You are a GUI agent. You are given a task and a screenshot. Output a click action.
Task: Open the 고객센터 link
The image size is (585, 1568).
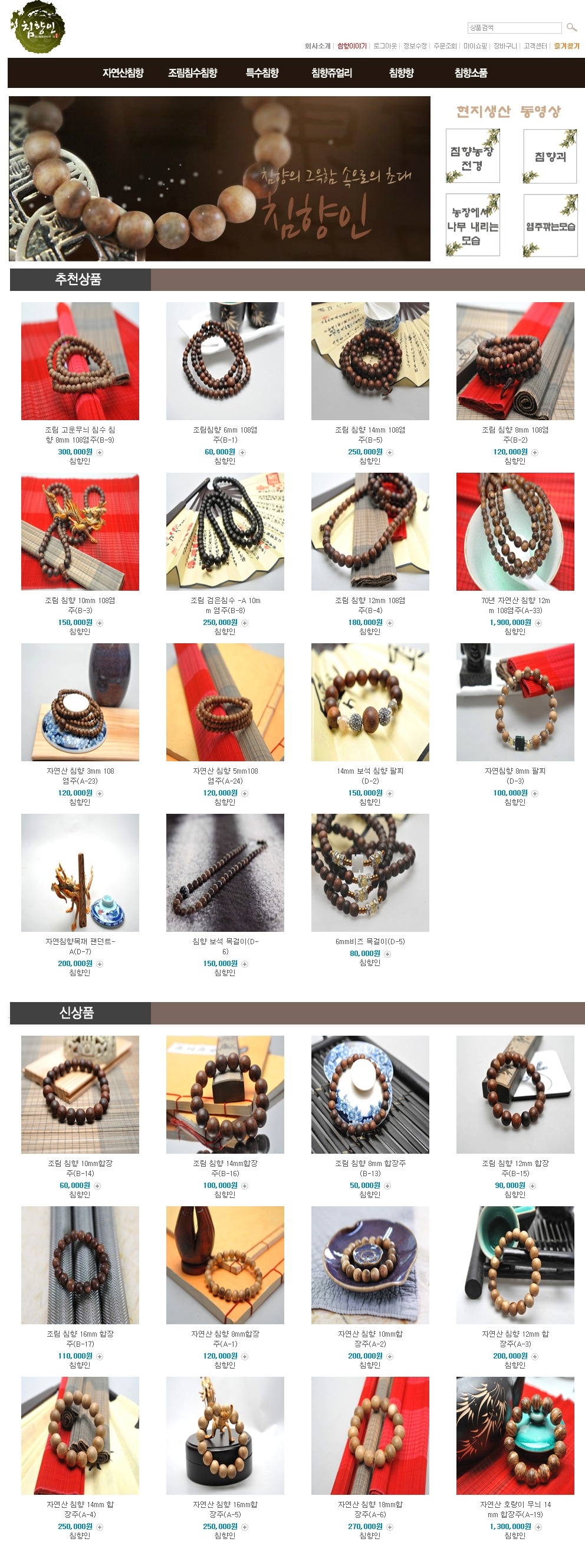click(535, 46)
